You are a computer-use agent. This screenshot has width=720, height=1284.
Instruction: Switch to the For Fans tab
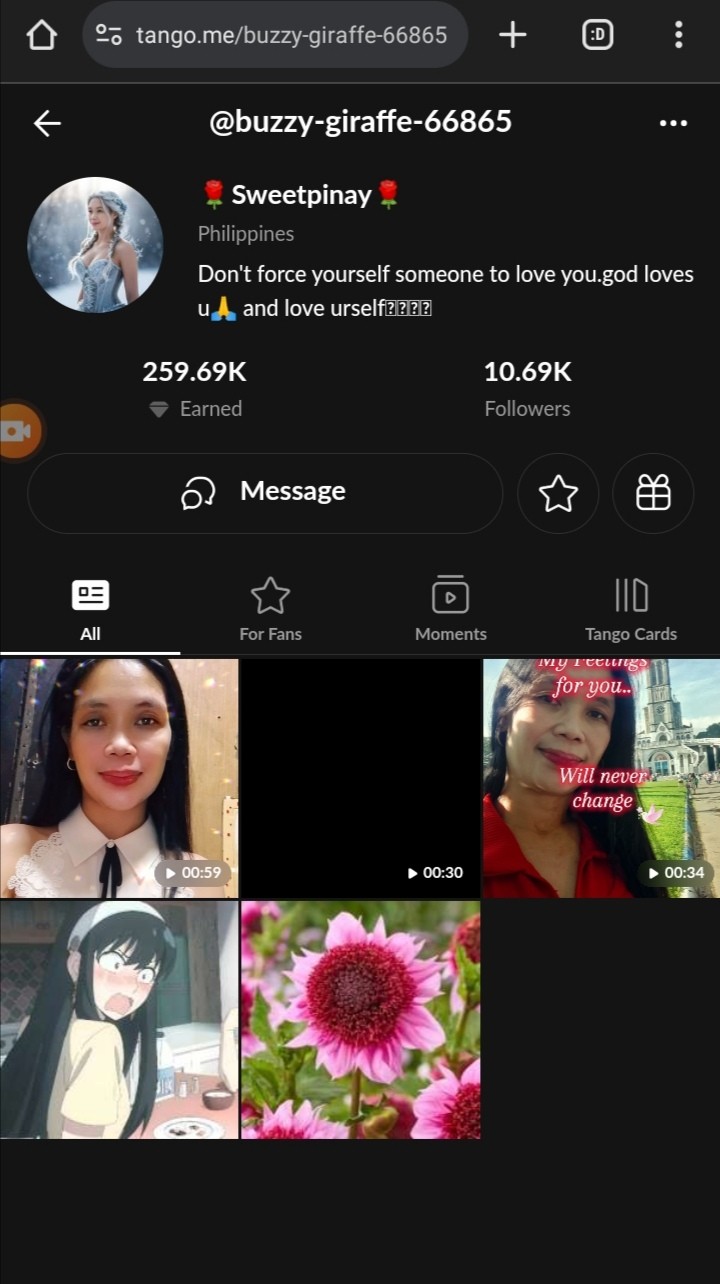point(270,609)
